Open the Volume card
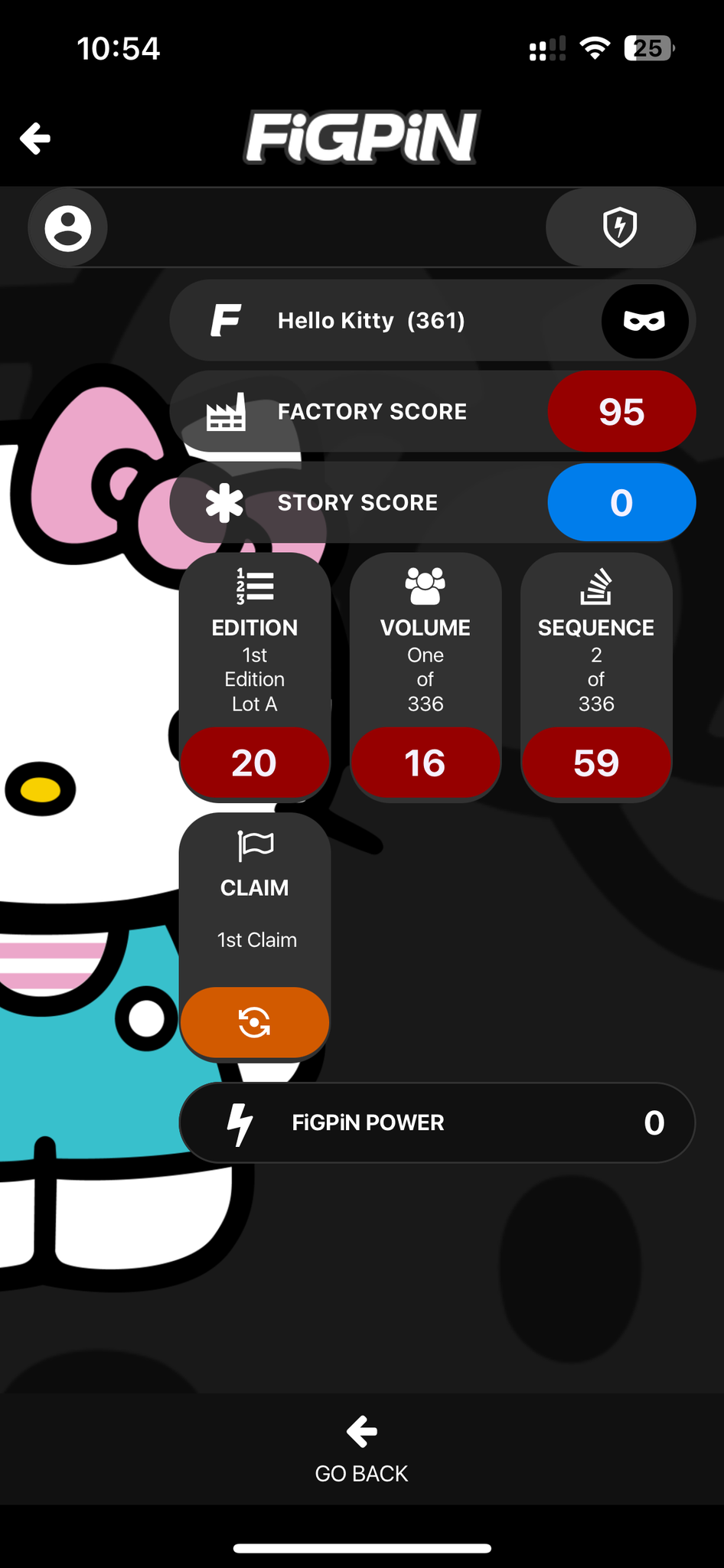 point(426,678)
